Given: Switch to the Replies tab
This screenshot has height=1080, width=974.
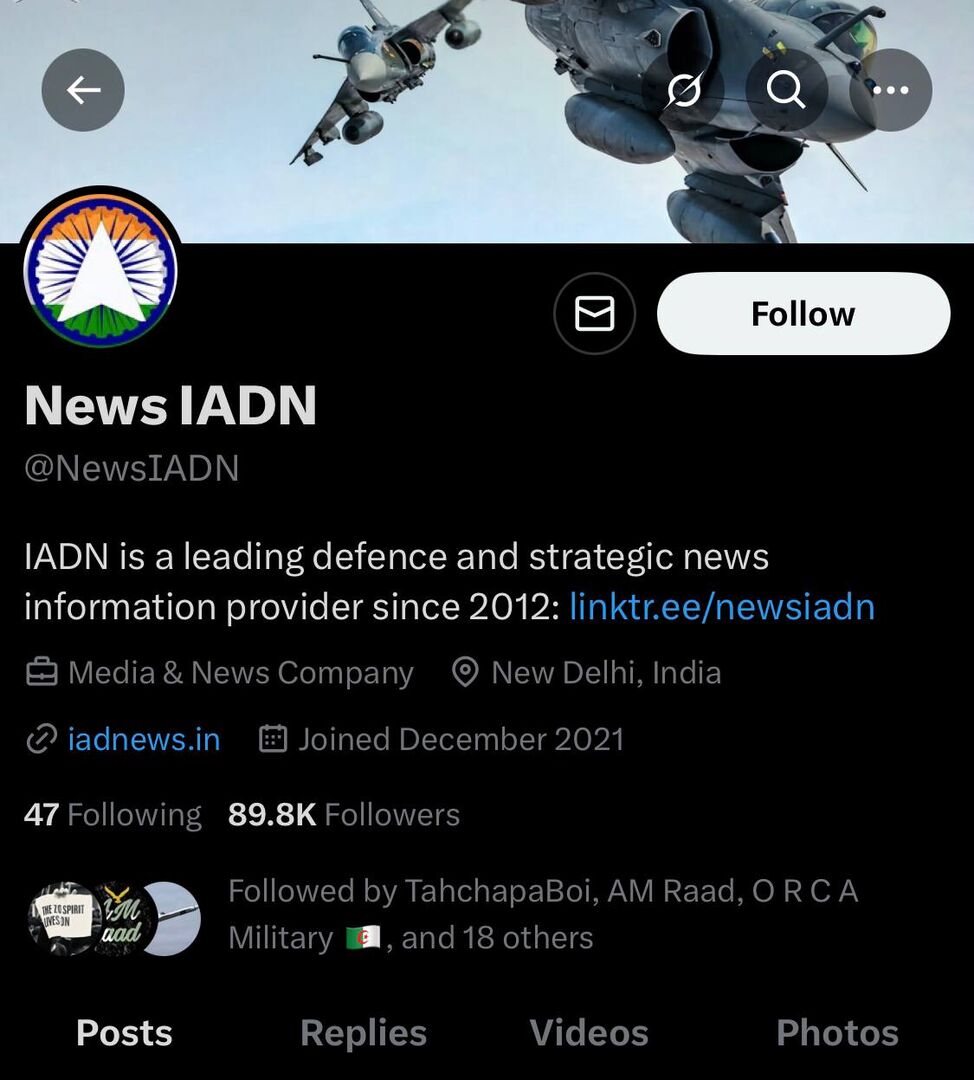Looking at the screenshot, I should coord(363,1033).
